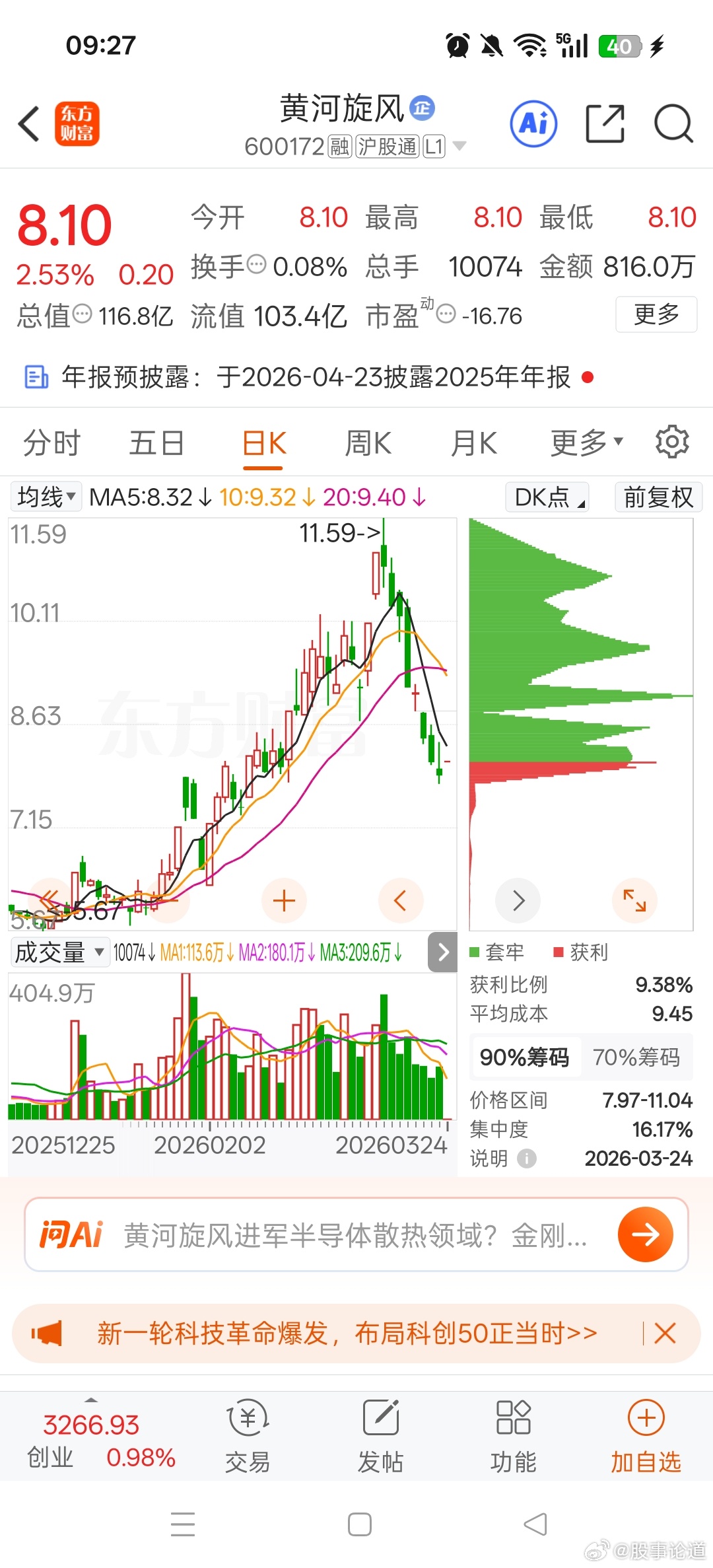Tap the share icon in the top bar

click(605, 124)
